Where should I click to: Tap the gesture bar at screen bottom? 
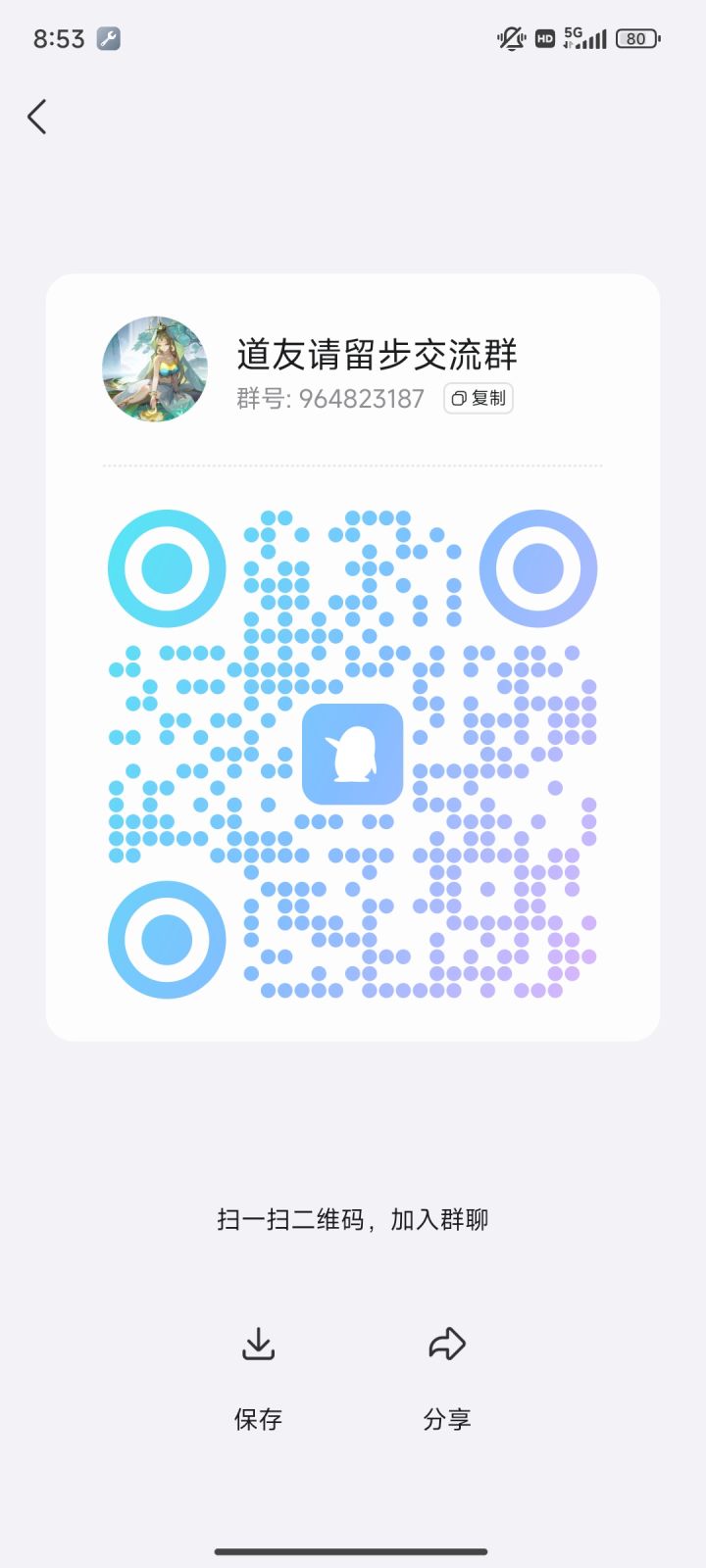coord(353,1552)
